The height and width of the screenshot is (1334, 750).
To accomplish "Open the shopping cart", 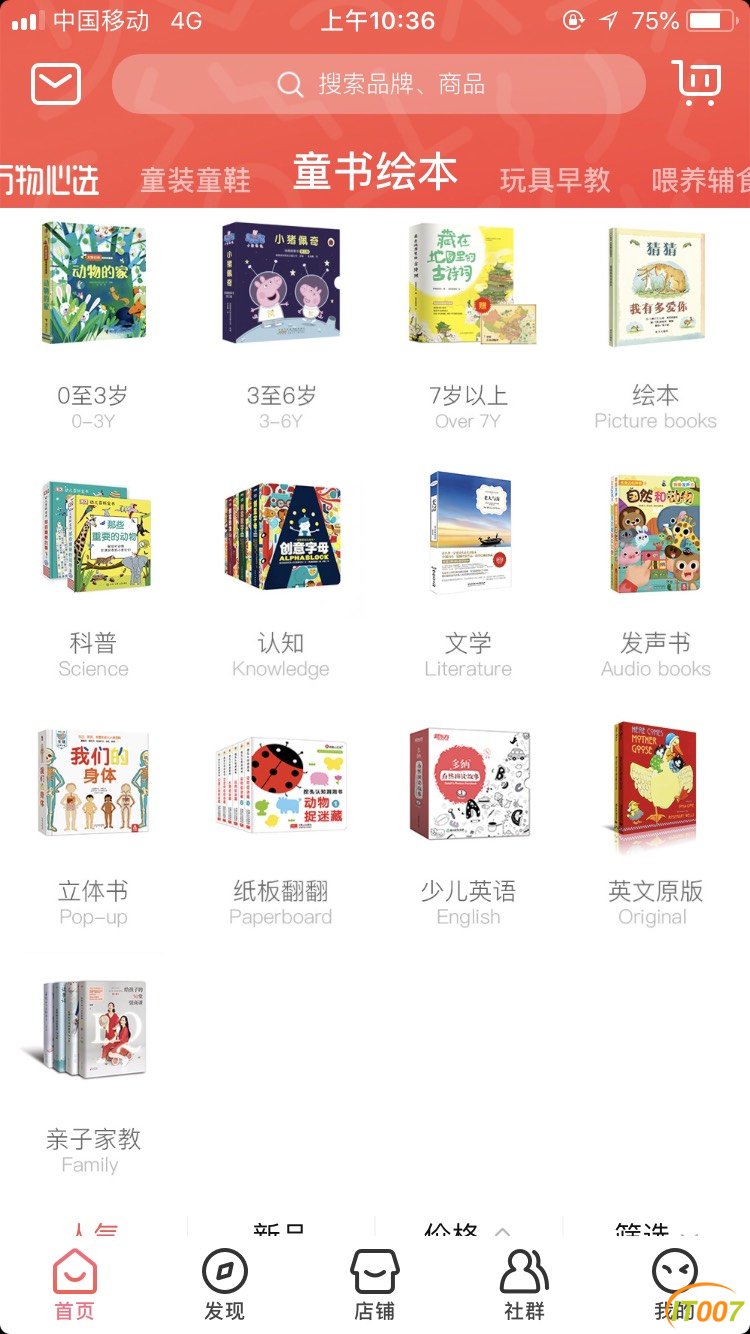I will pyautogui.click(x=697, y=83).
